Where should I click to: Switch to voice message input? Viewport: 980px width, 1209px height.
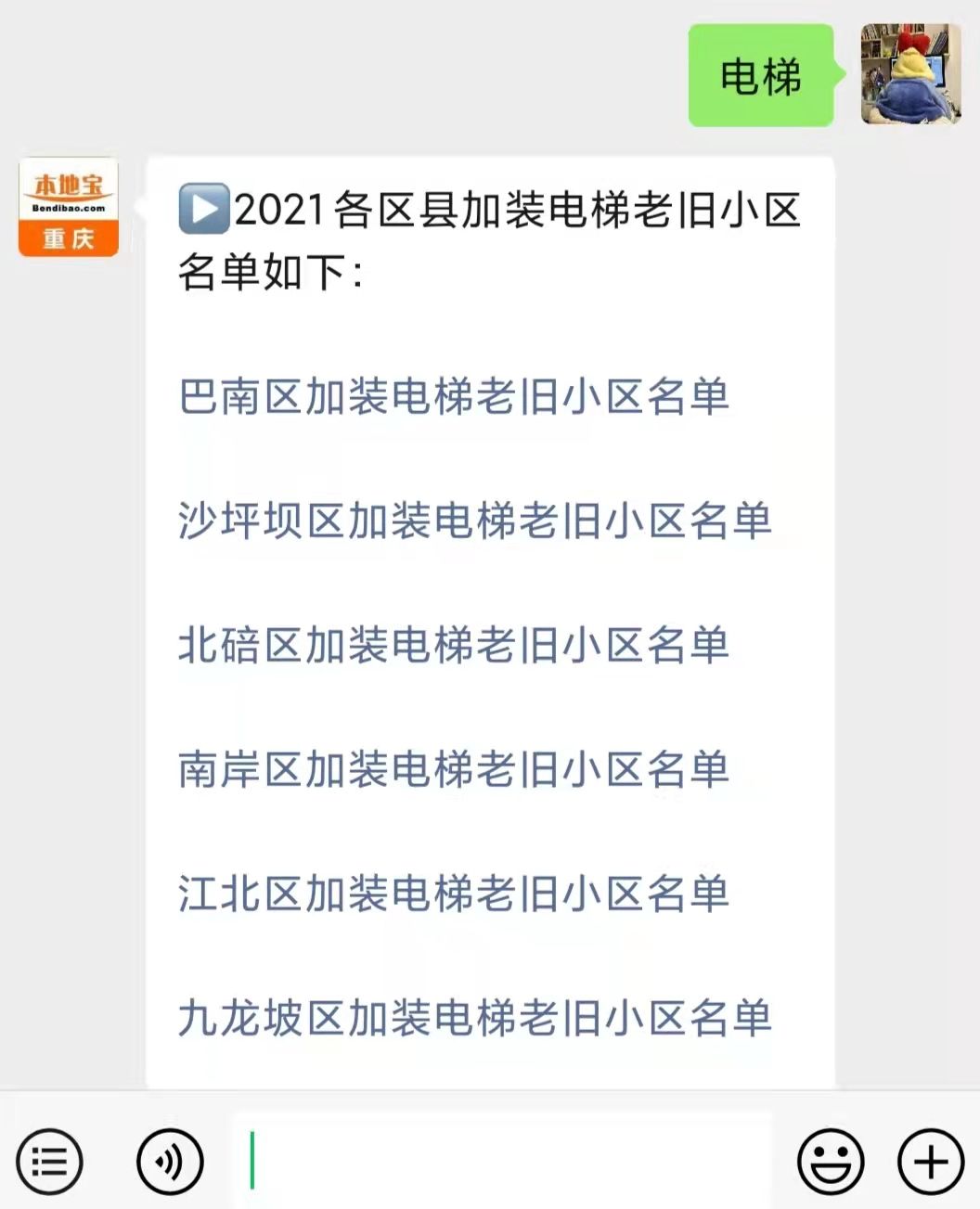pyautogui.click(x=170, y=1161)
